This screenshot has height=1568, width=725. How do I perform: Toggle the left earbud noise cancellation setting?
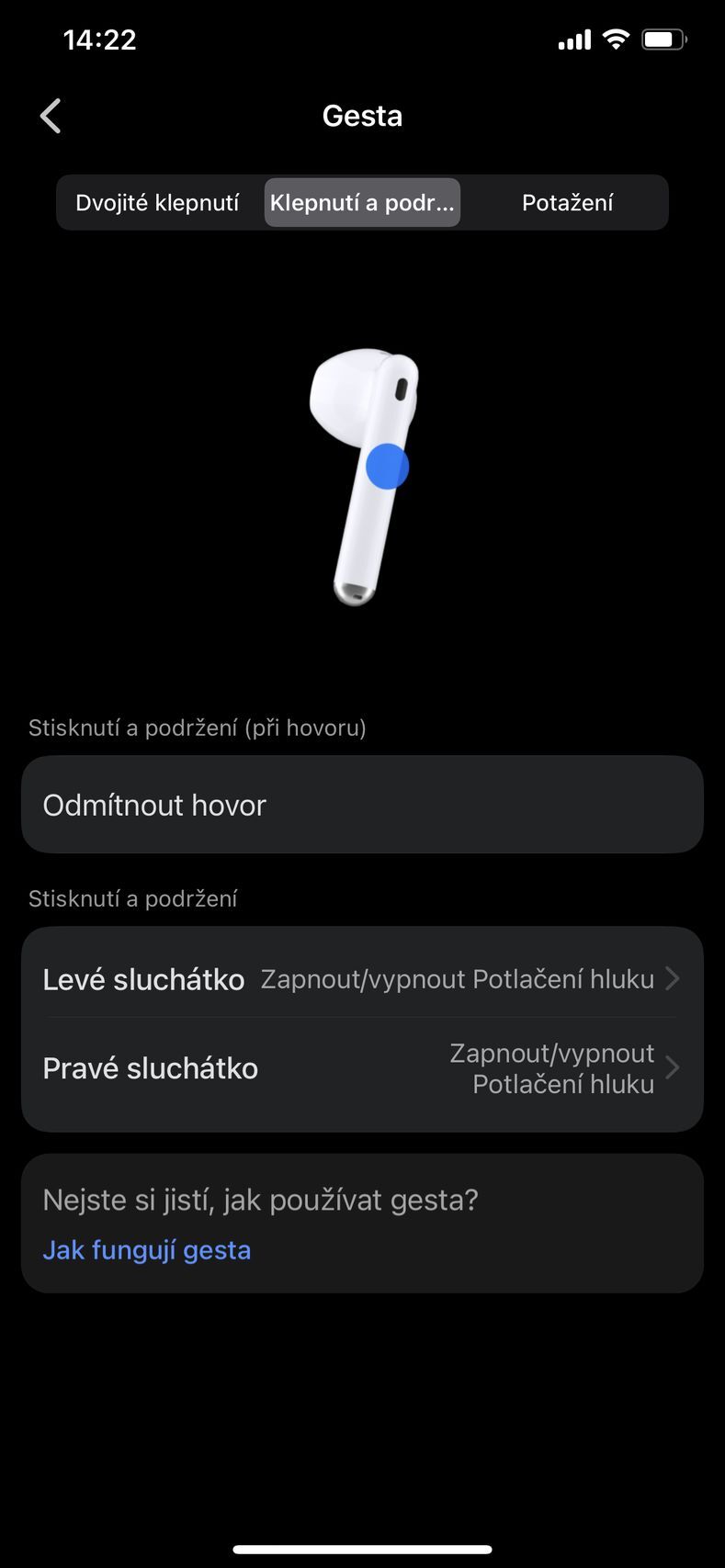pos(362,978)
